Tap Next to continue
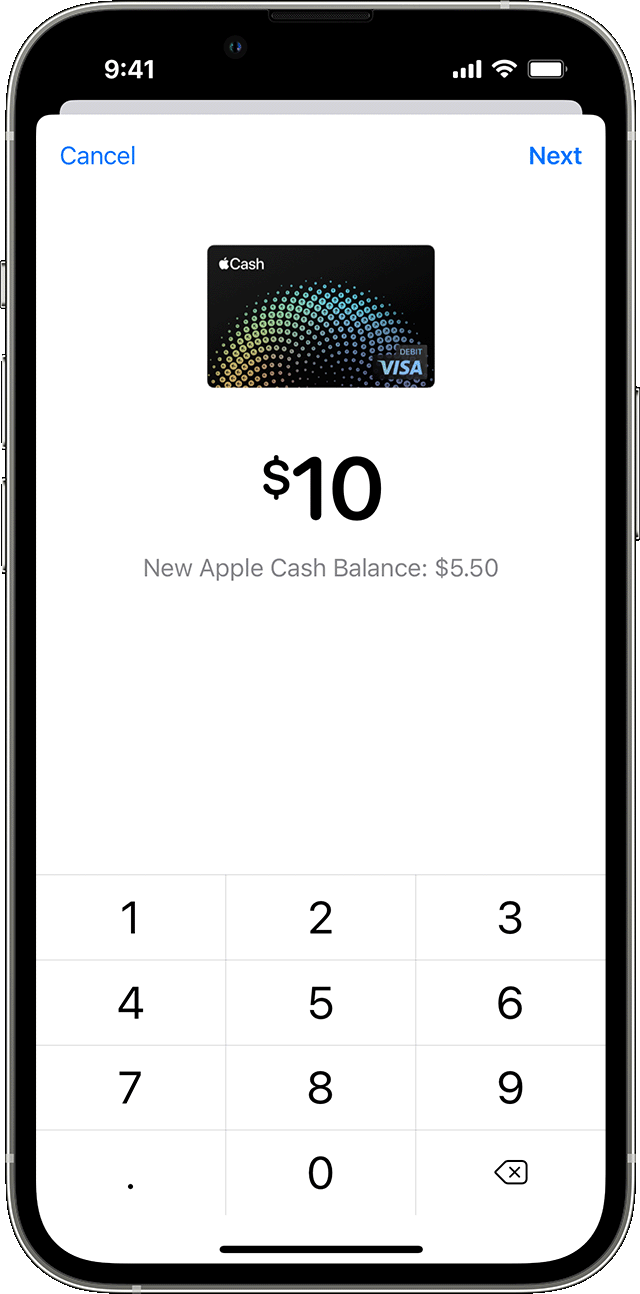This screenshot has width=640, height=1294. coord(555,156)
